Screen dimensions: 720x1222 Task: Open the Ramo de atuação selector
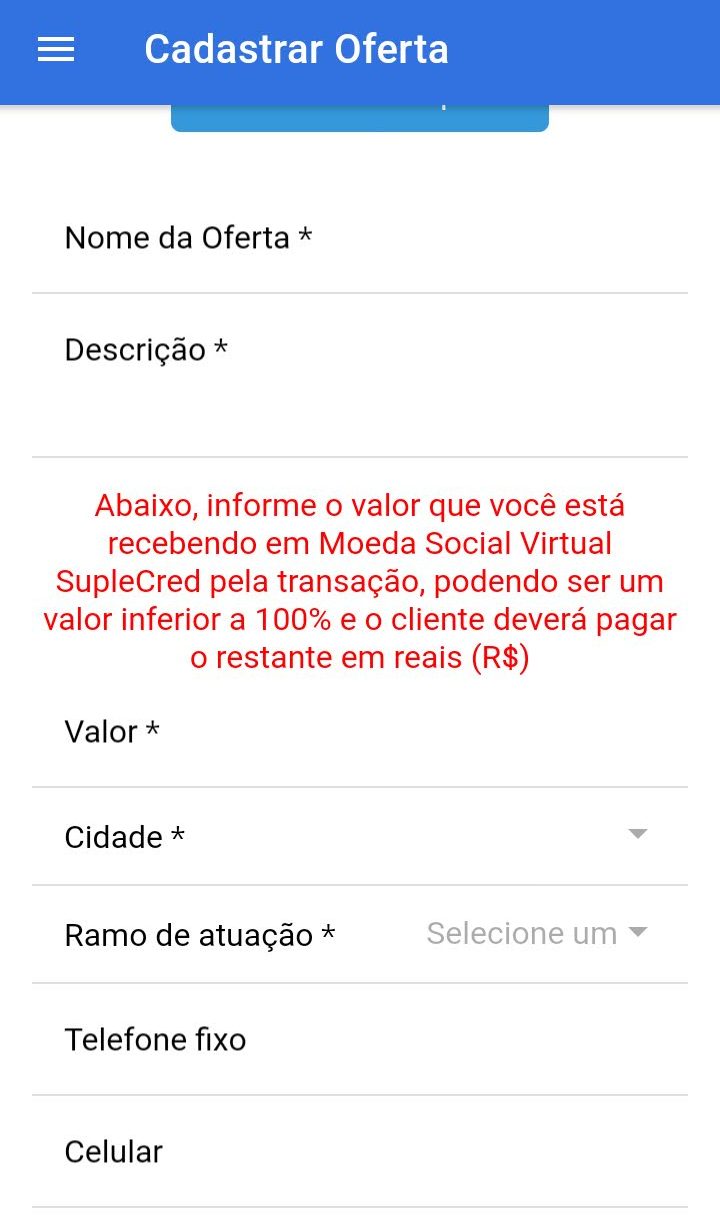pos(536,934)
